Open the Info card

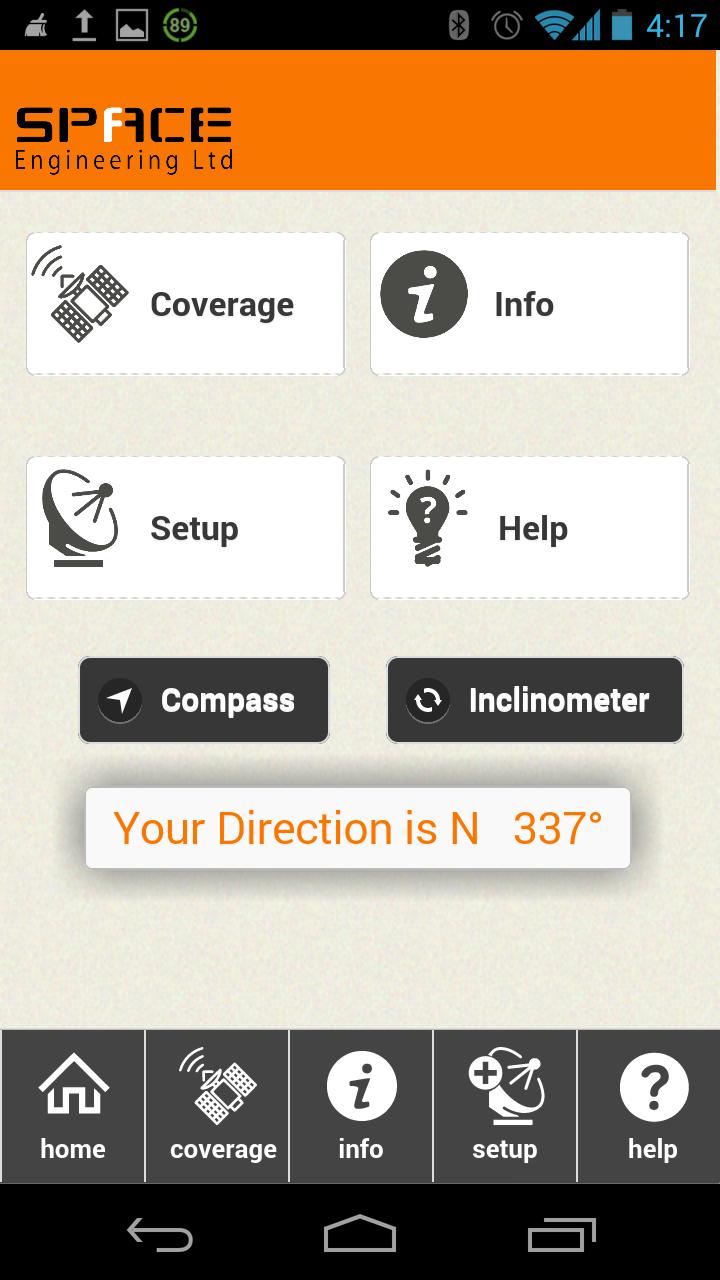(529, 304)
